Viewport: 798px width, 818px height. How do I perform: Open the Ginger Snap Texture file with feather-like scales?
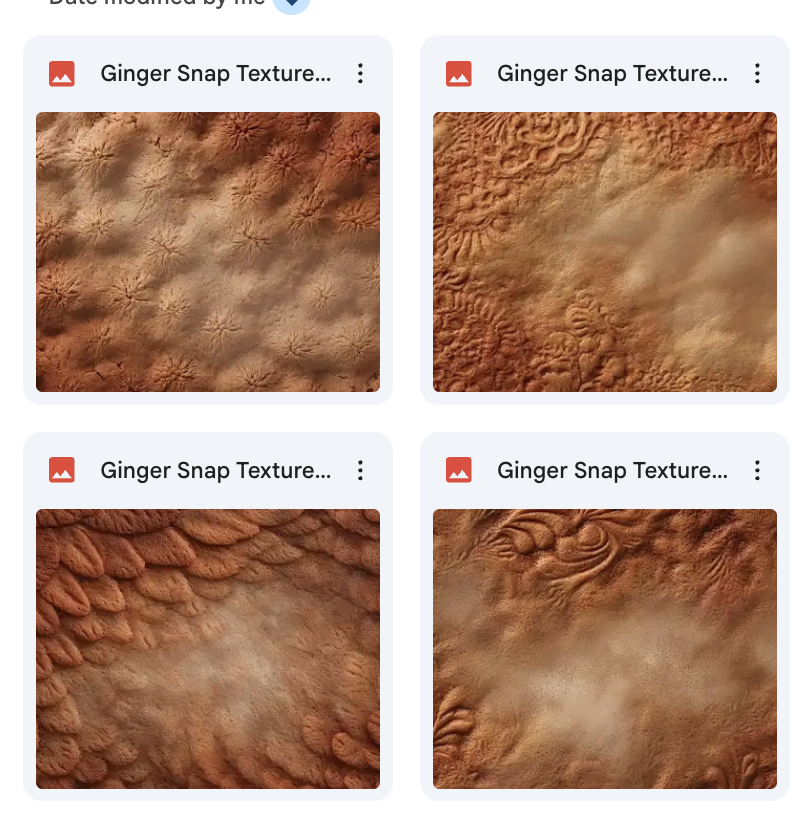point(208,648)
